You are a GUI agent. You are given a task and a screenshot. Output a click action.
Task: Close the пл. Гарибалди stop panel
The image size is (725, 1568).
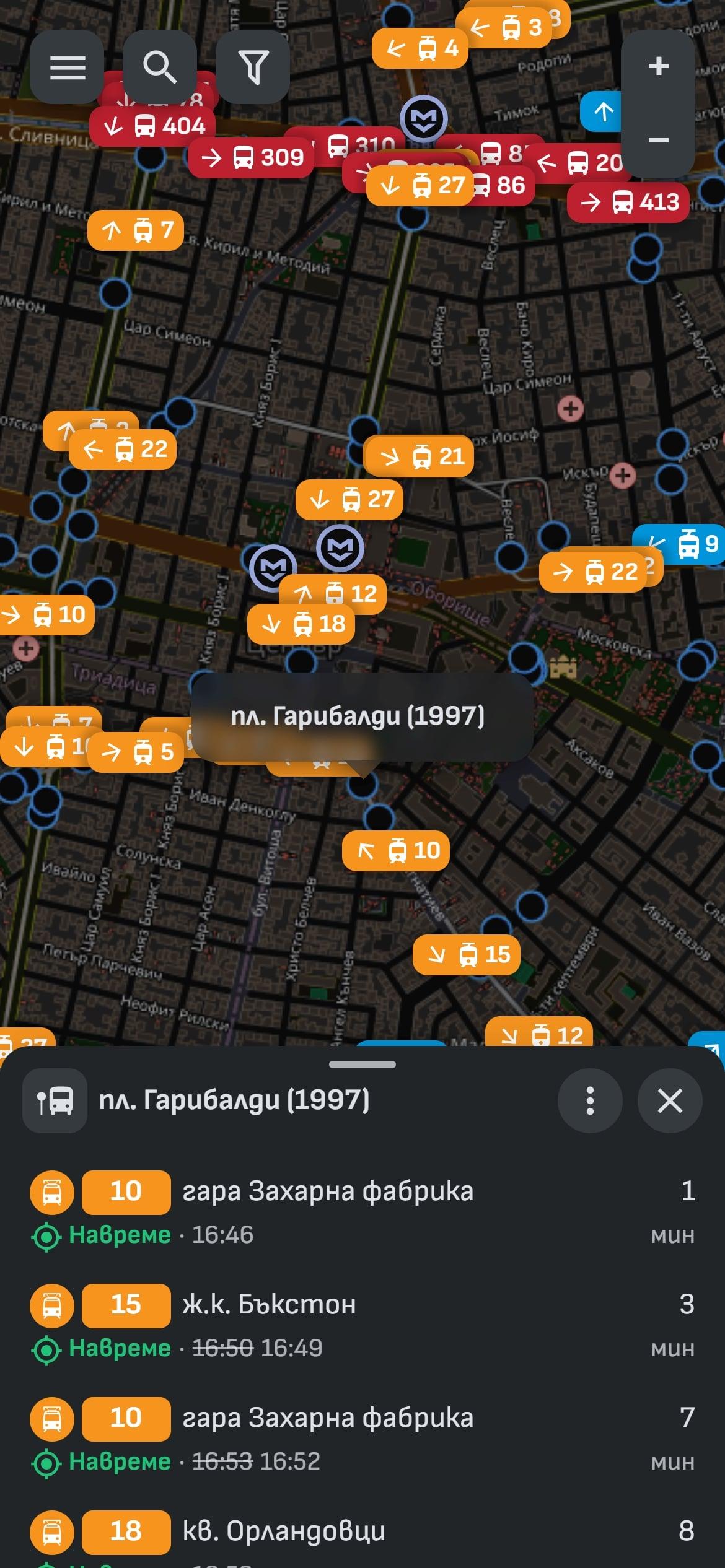669,1100
